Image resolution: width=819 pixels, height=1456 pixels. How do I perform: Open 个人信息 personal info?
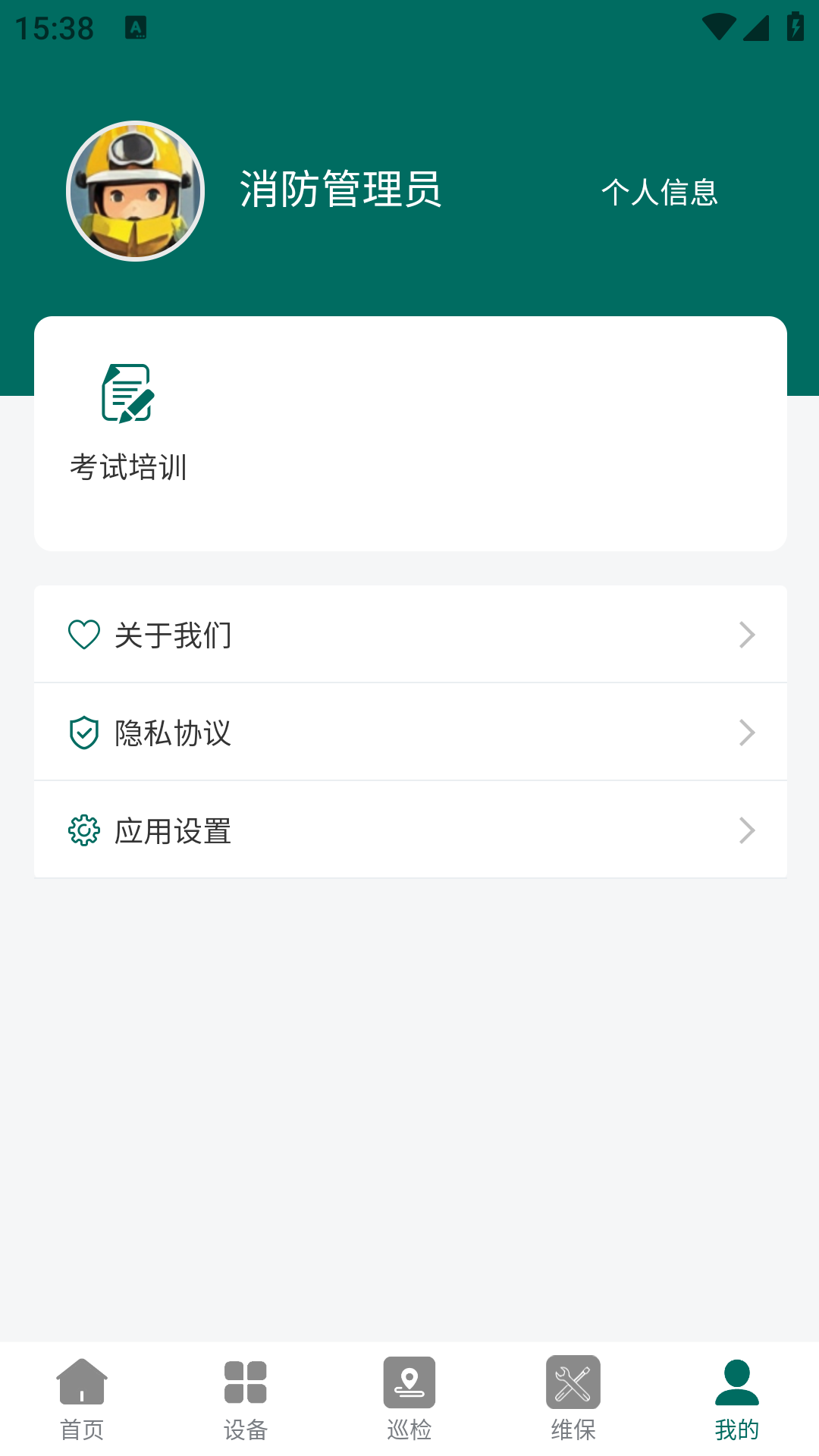point(659,192)
